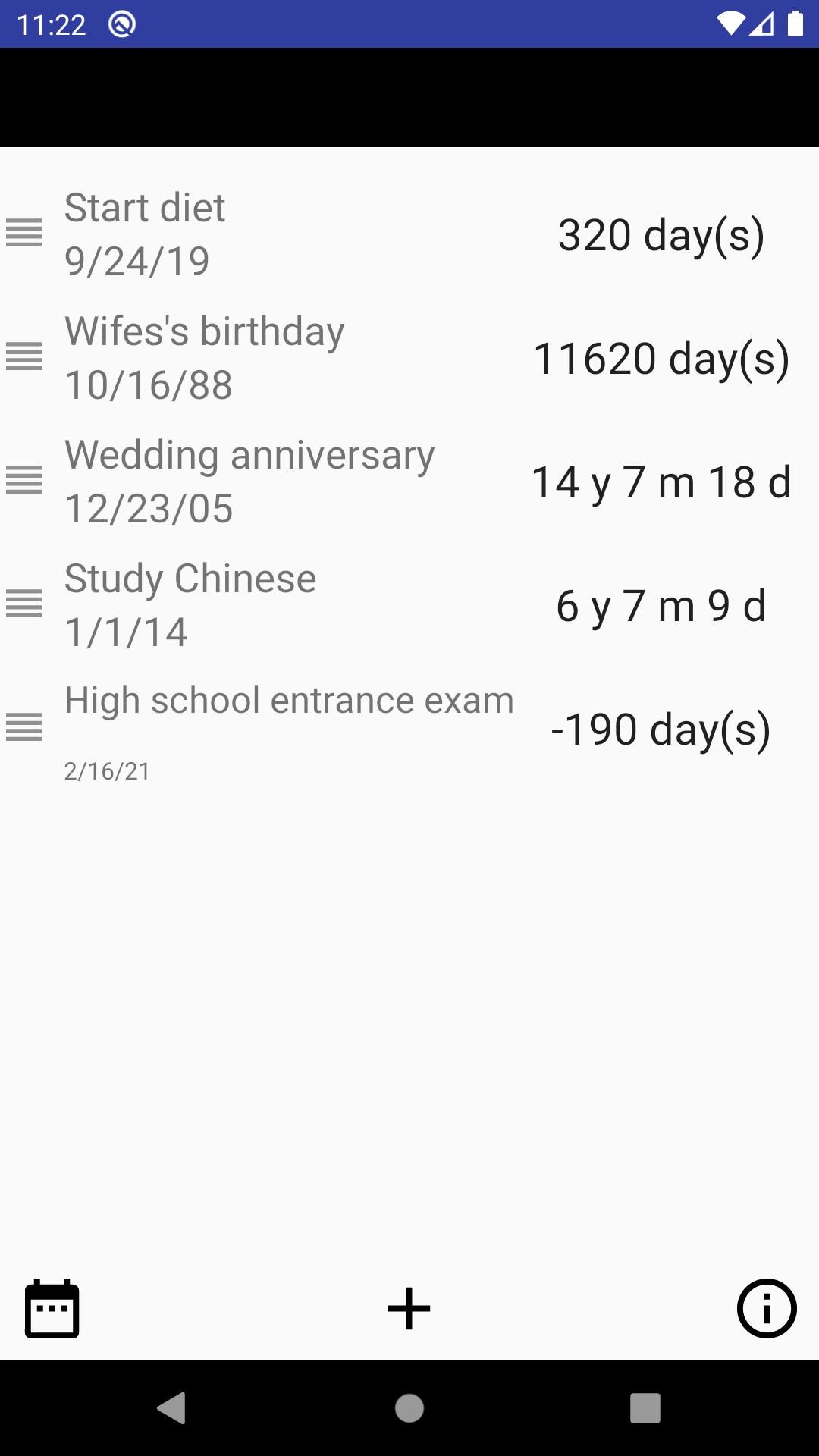Image resolution: width=819 pixels, height=1456 pixels.
Task: Tap the reorder handle beside Start diet
Action: pos(24,233)
